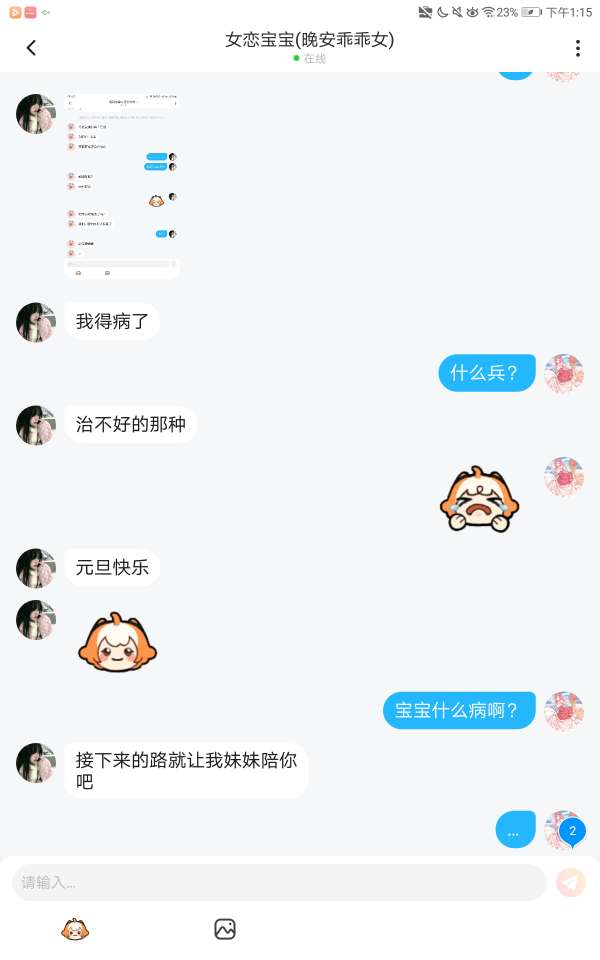Open the shared chat screenshot image
600x960 pixels.
tap(122, 186)
